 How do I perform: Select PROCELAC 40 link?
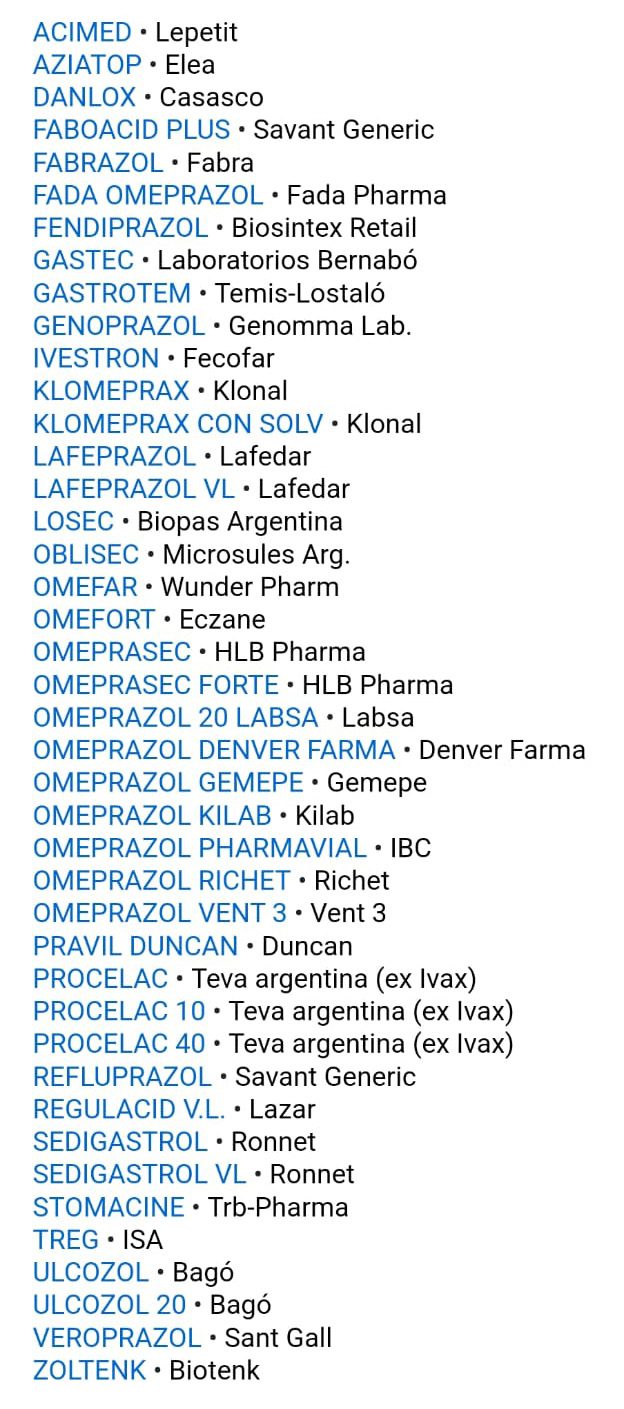coord(118,1044)
